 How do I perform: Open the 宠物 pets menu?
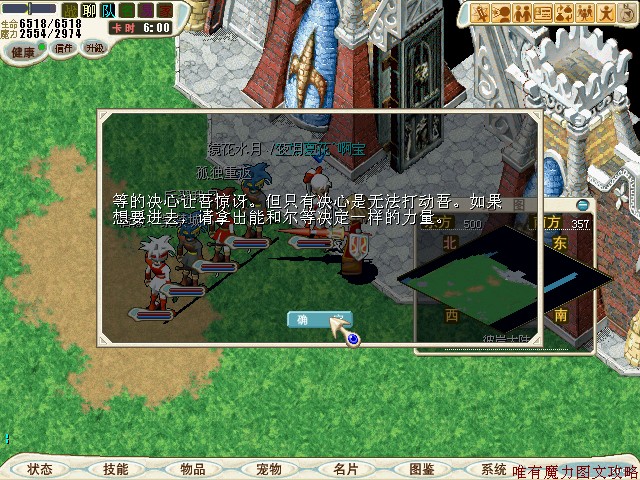(x=268, y=469)
